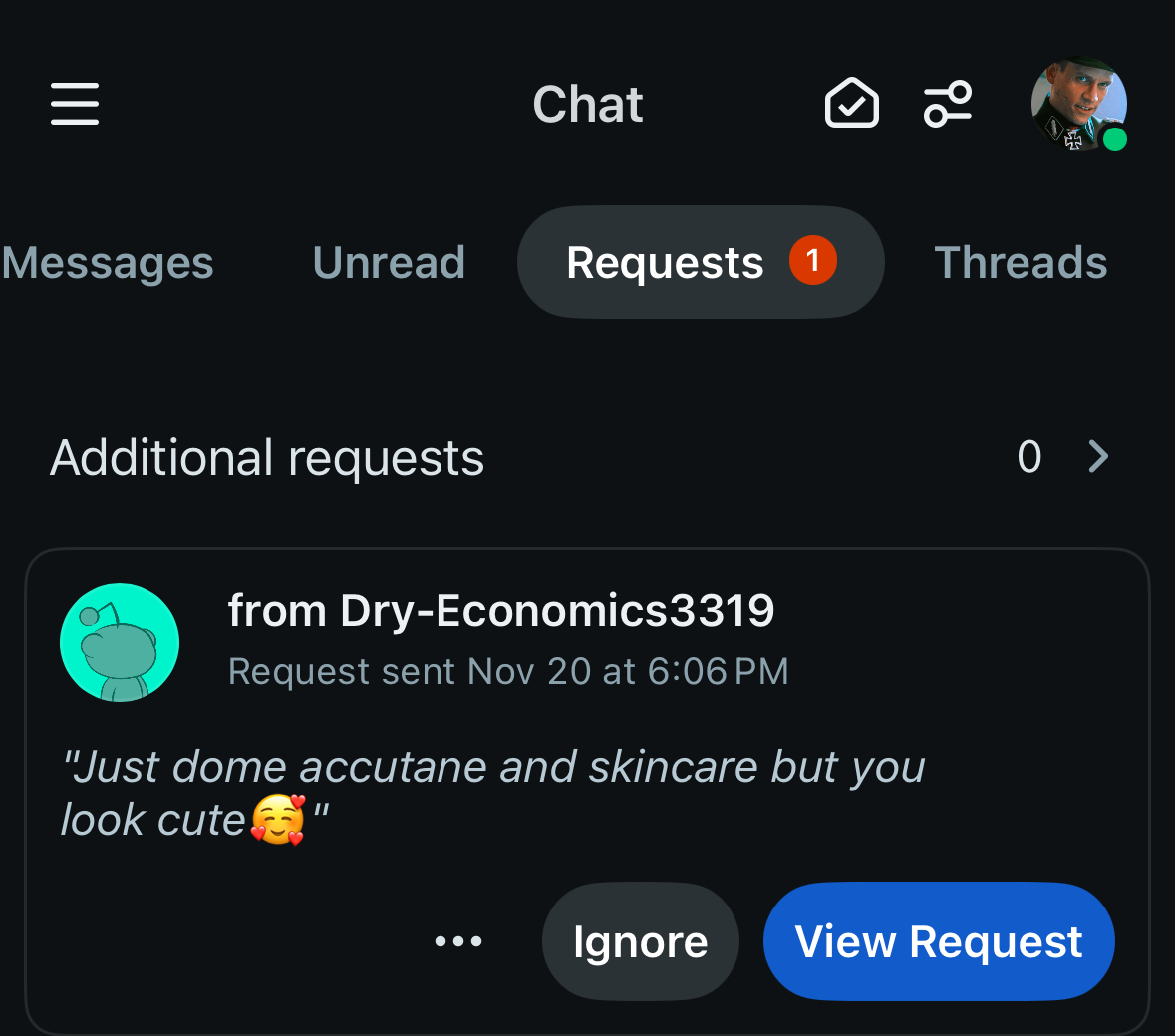Open the hamburger drawer menu
1175x1036 pixels.
(x=75, y=104)
